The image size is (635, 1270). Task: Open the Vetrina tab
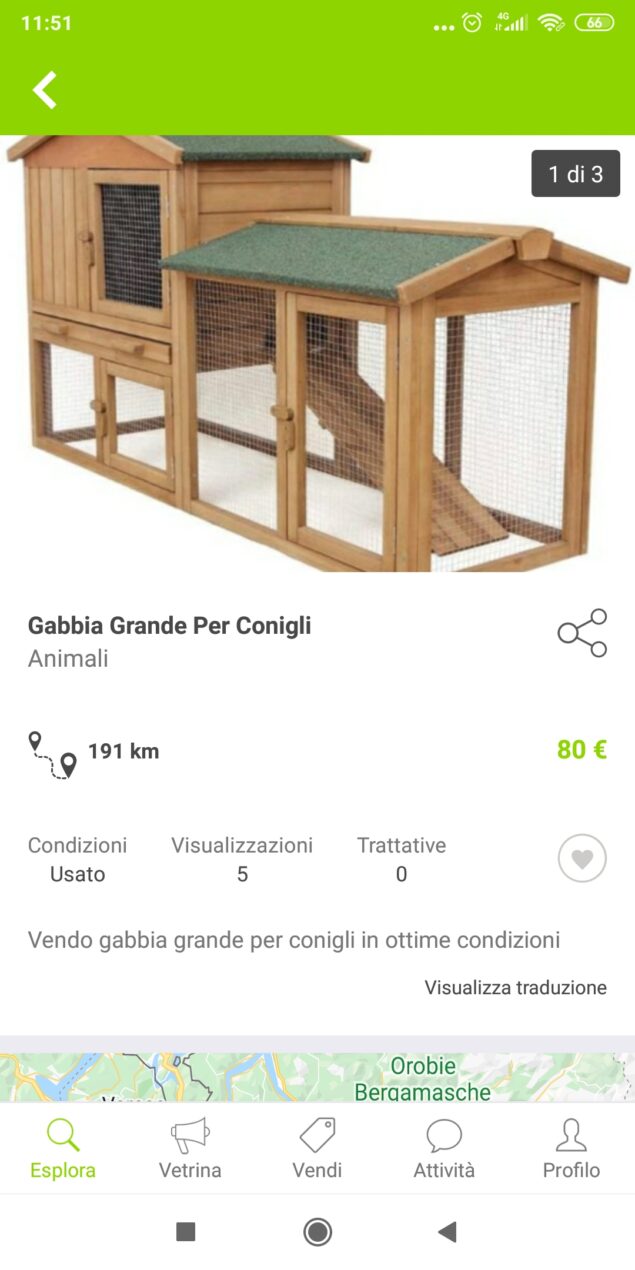click(x=190, y=1149)
